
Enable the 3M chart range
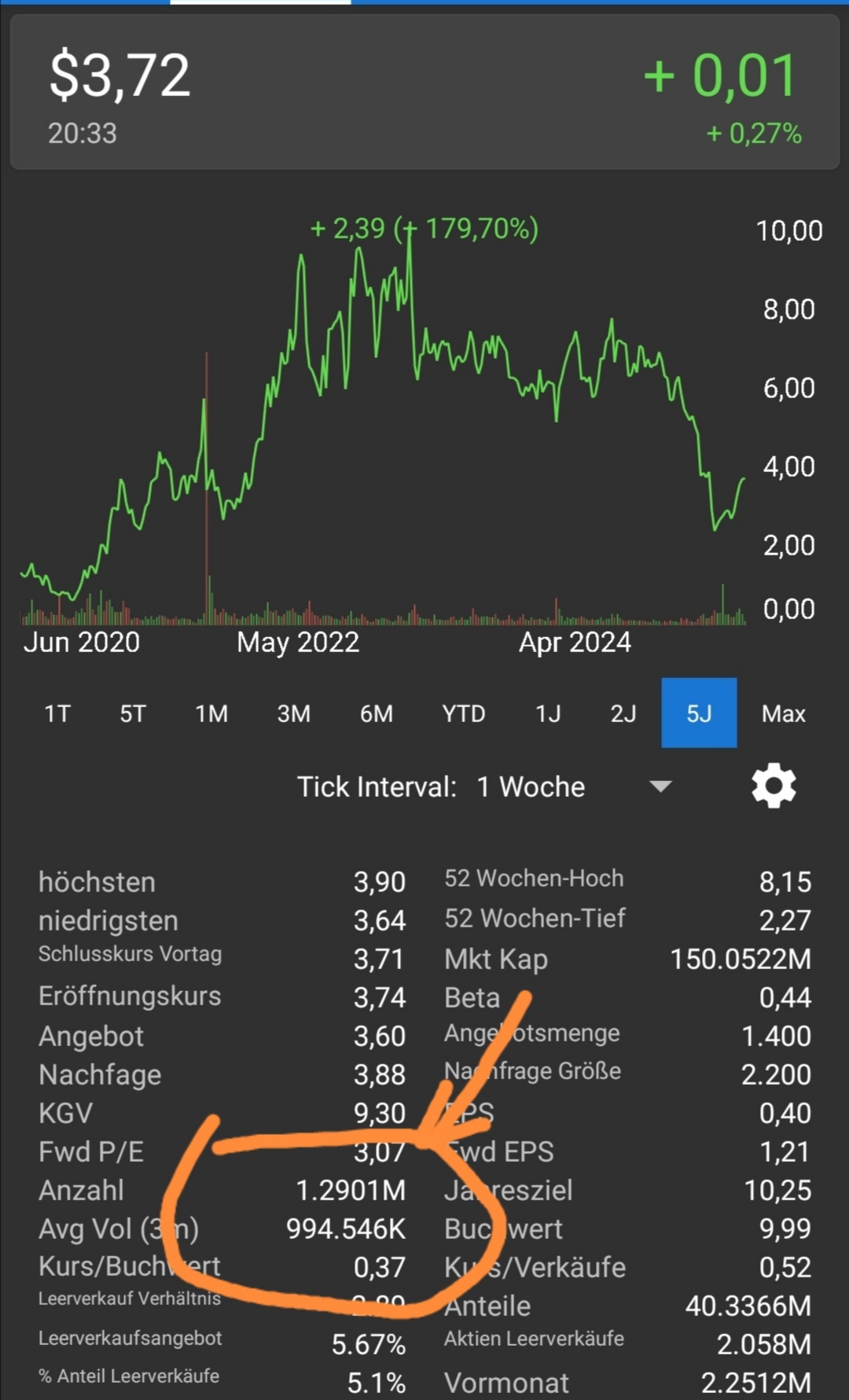pos(293,713)
